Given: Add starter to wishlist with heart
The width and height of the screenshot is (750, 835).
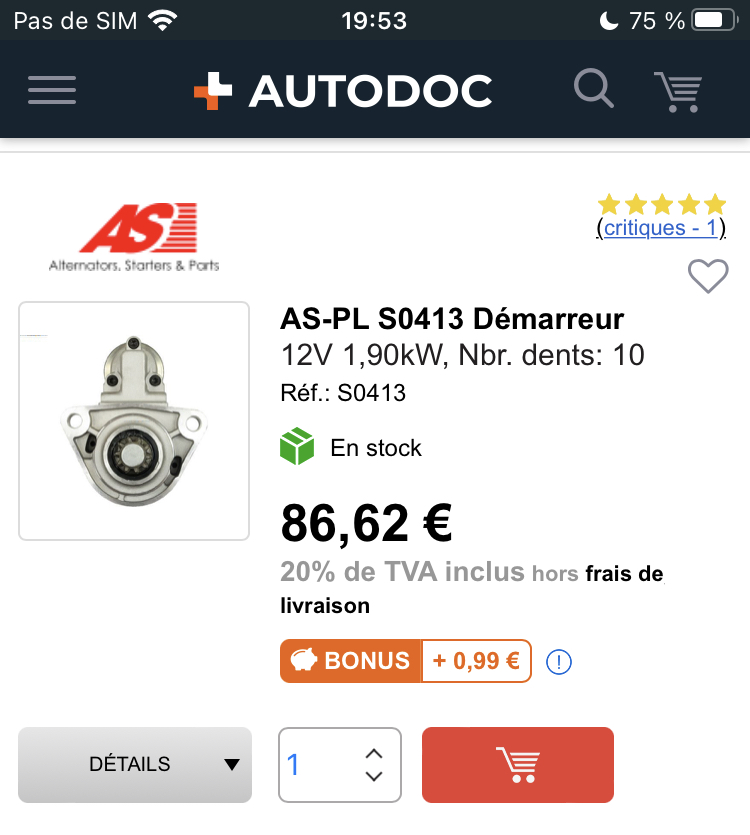Looking at the screenshot, I should pyautogui.click(x=708, y=276).
